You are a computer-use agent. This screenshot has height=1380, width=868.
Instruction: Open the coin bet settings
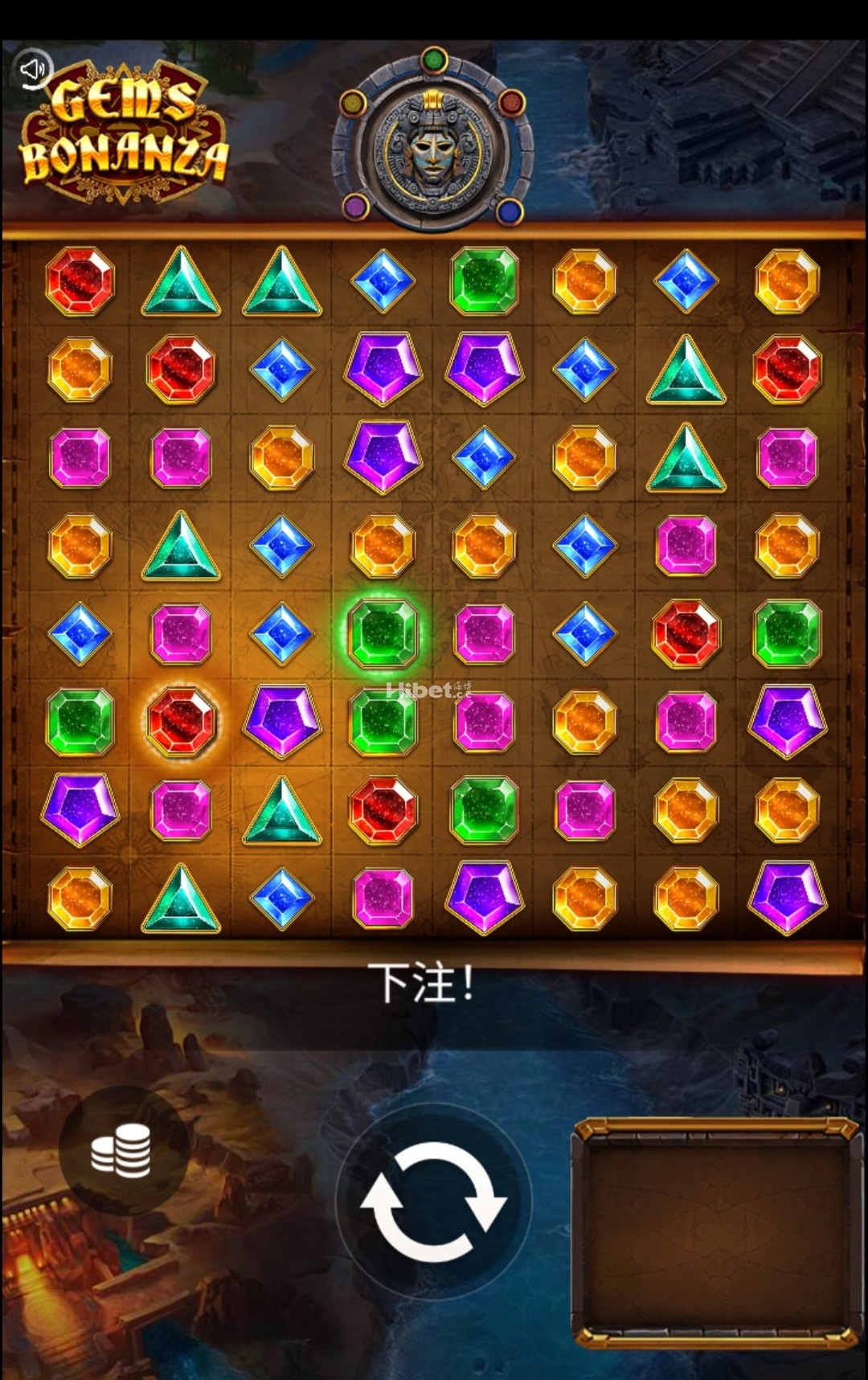pos(121,1150)
